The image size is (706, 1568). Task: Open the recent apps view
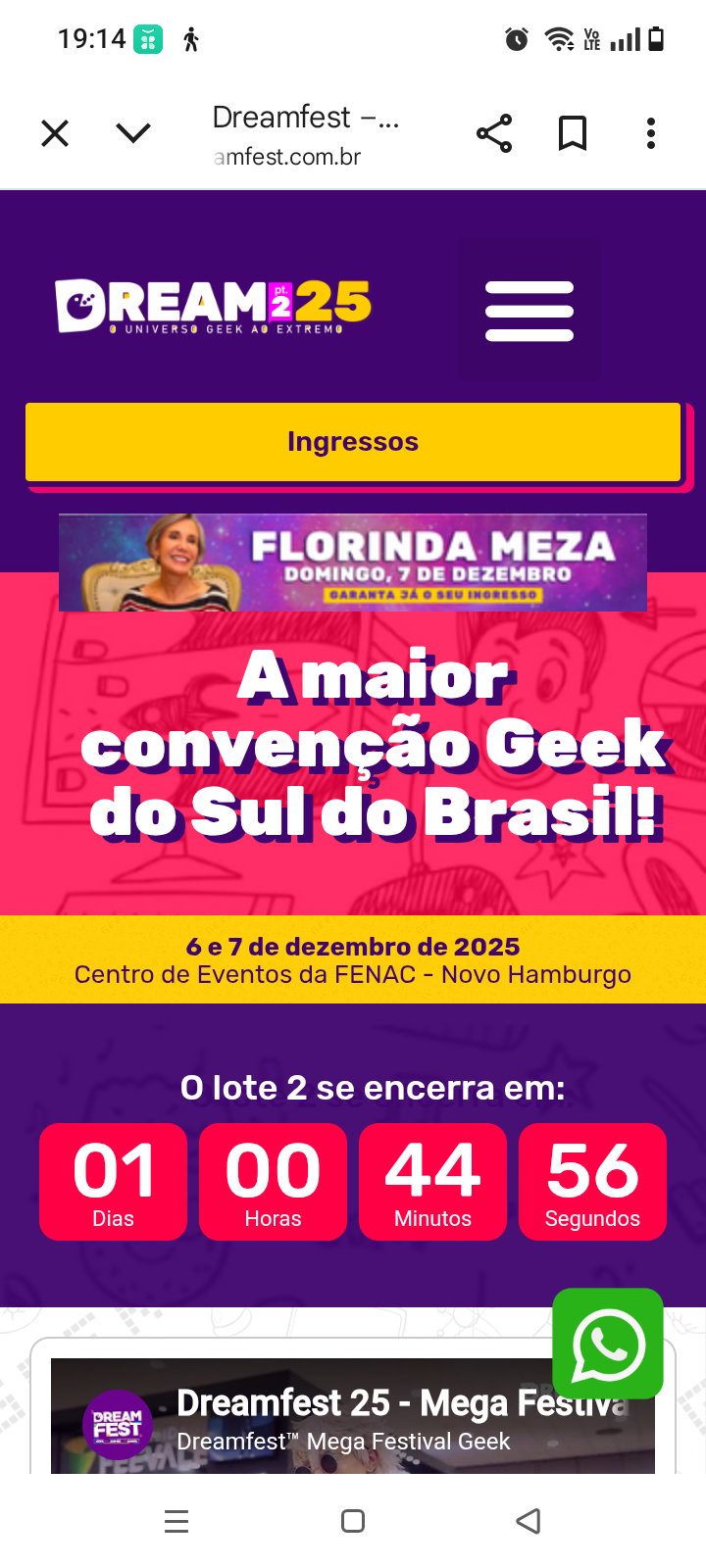[x=176, y=1521]
